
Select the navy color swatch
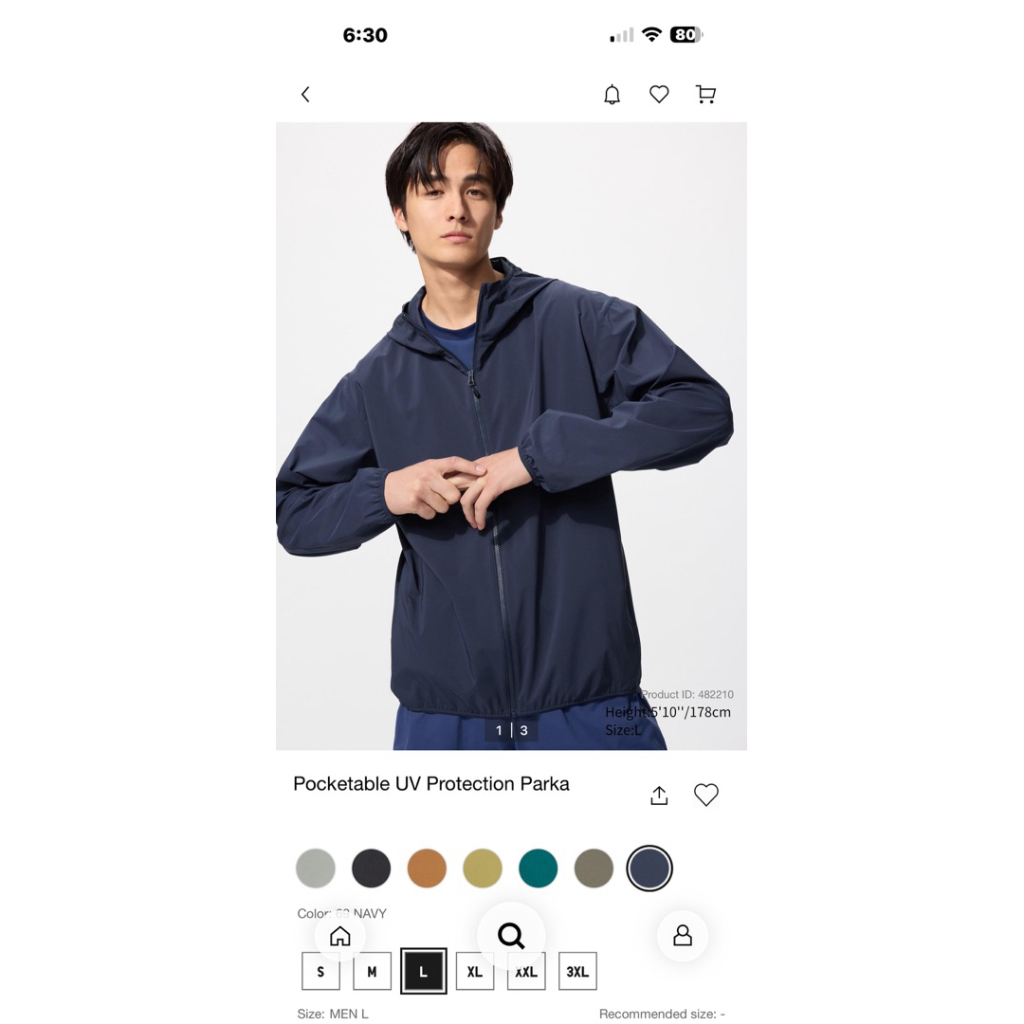tap(649, 868)
